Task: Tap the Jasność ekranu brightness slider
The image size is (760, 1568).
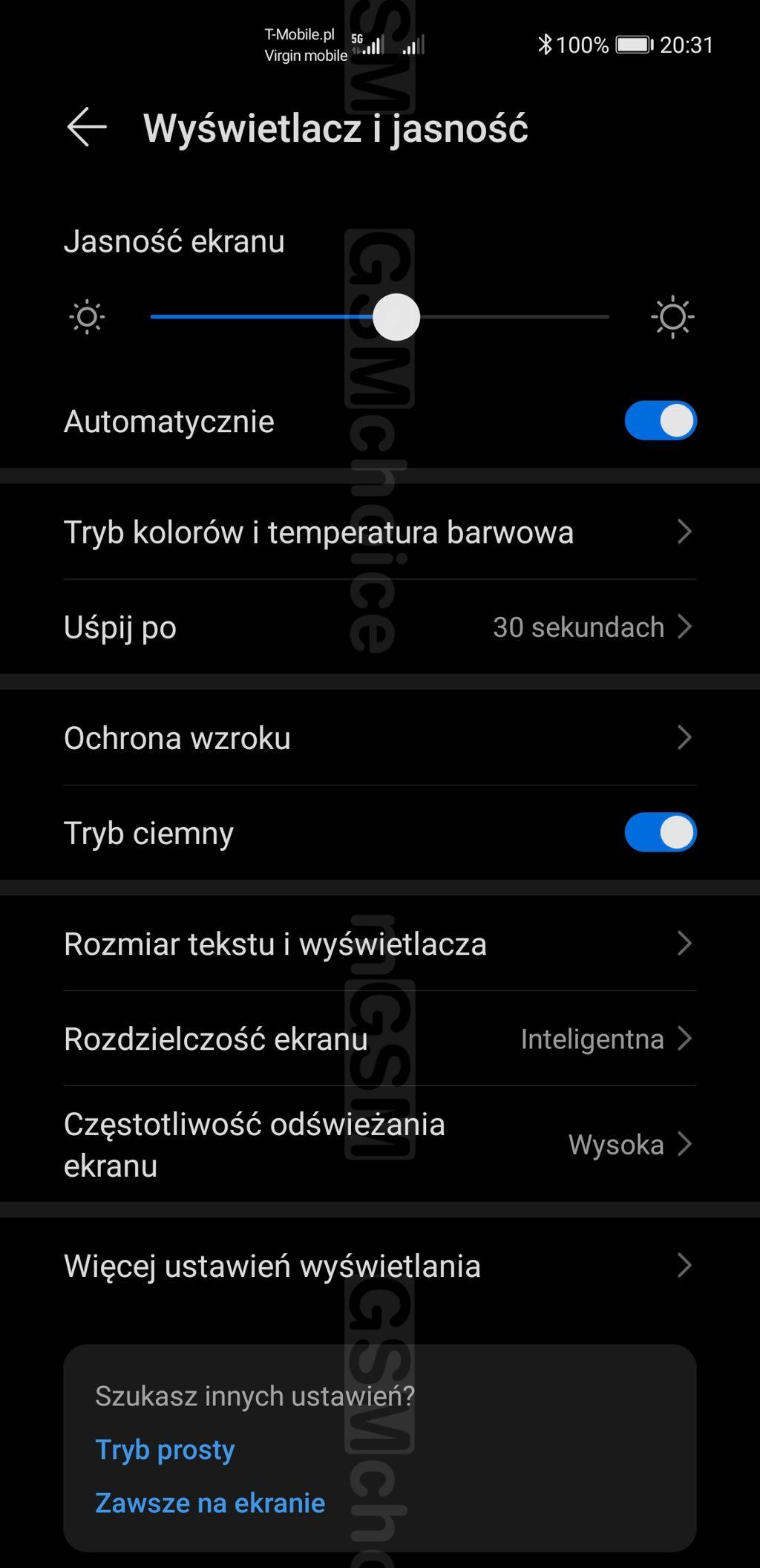Action: coord(396,317)
